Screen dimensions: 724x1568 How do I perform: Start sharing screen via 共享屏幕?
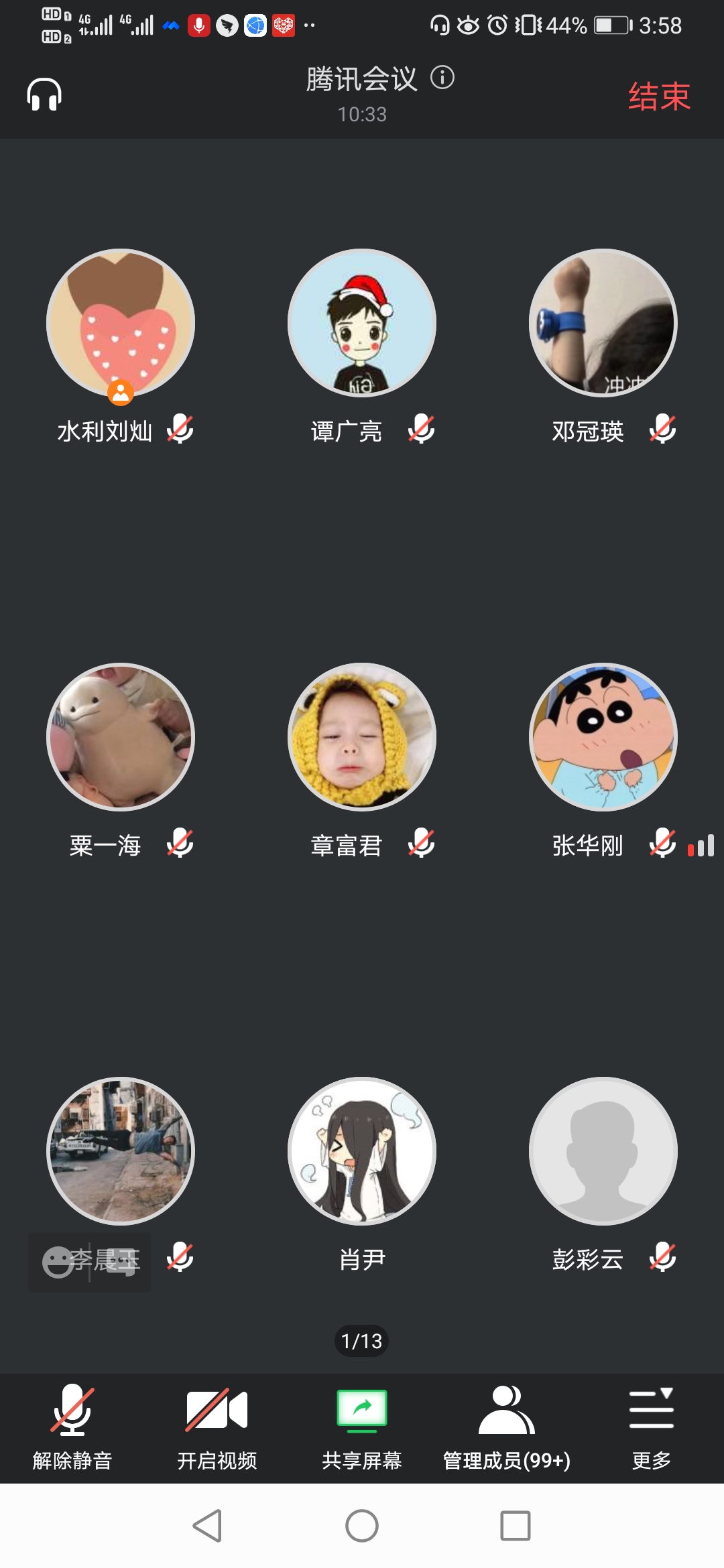click(x=362, y=1425)
